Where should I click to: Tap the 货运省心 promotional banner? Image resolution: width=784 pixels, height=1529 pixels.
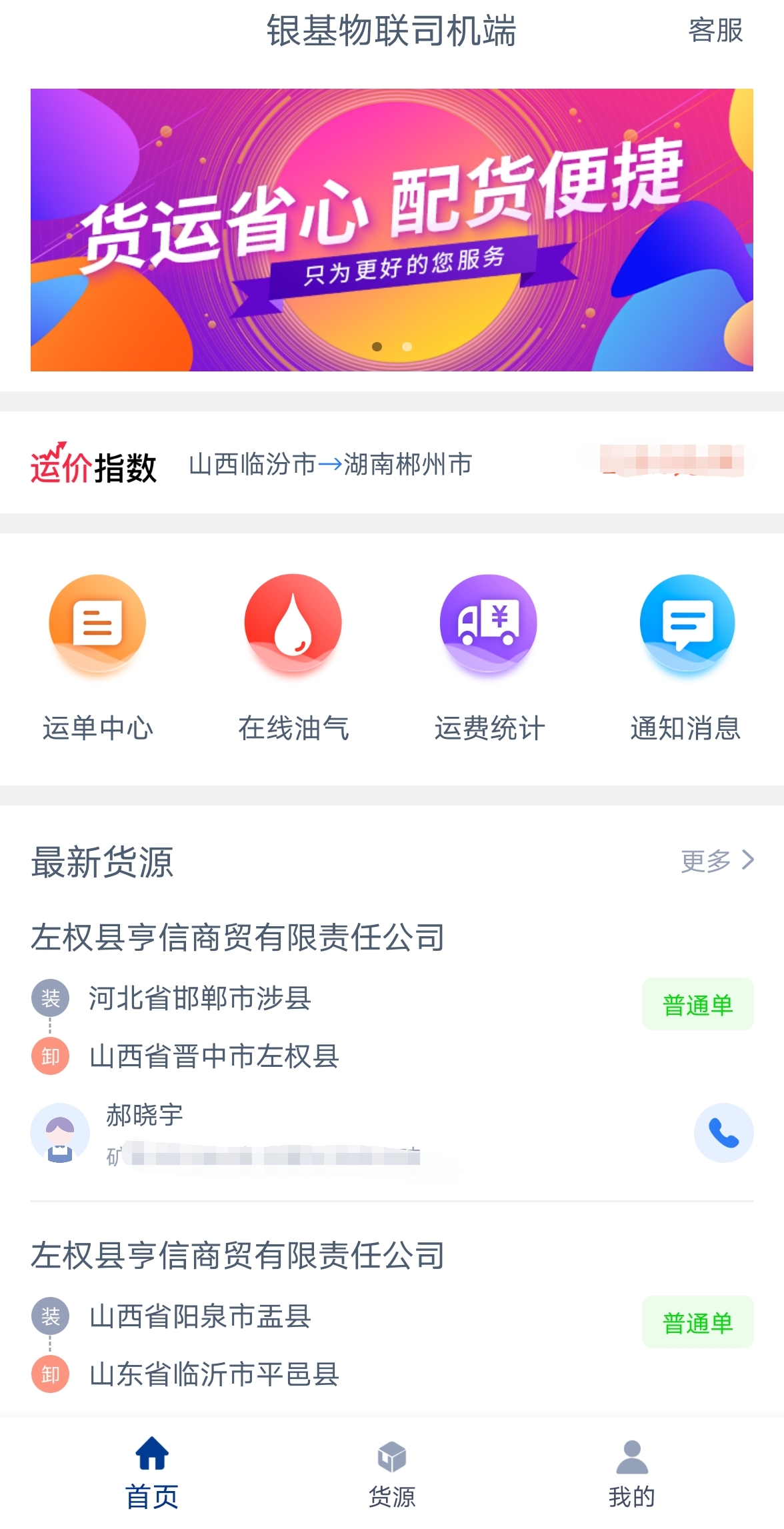(391, 229)
